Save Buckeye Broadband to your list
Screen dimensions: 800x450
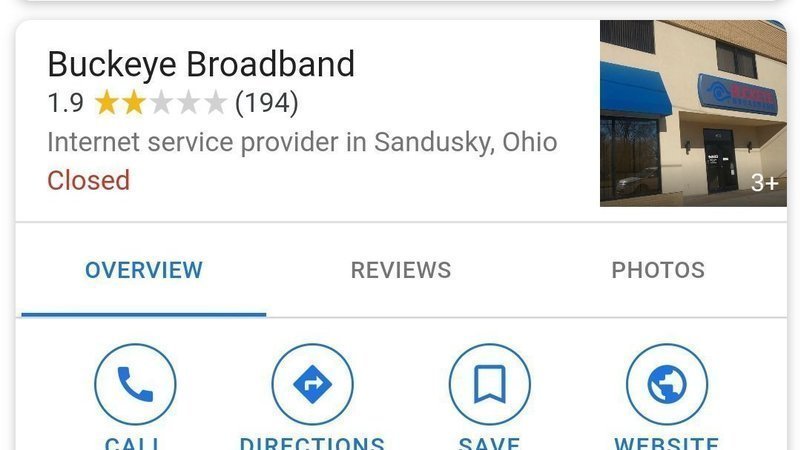point(489,385)
